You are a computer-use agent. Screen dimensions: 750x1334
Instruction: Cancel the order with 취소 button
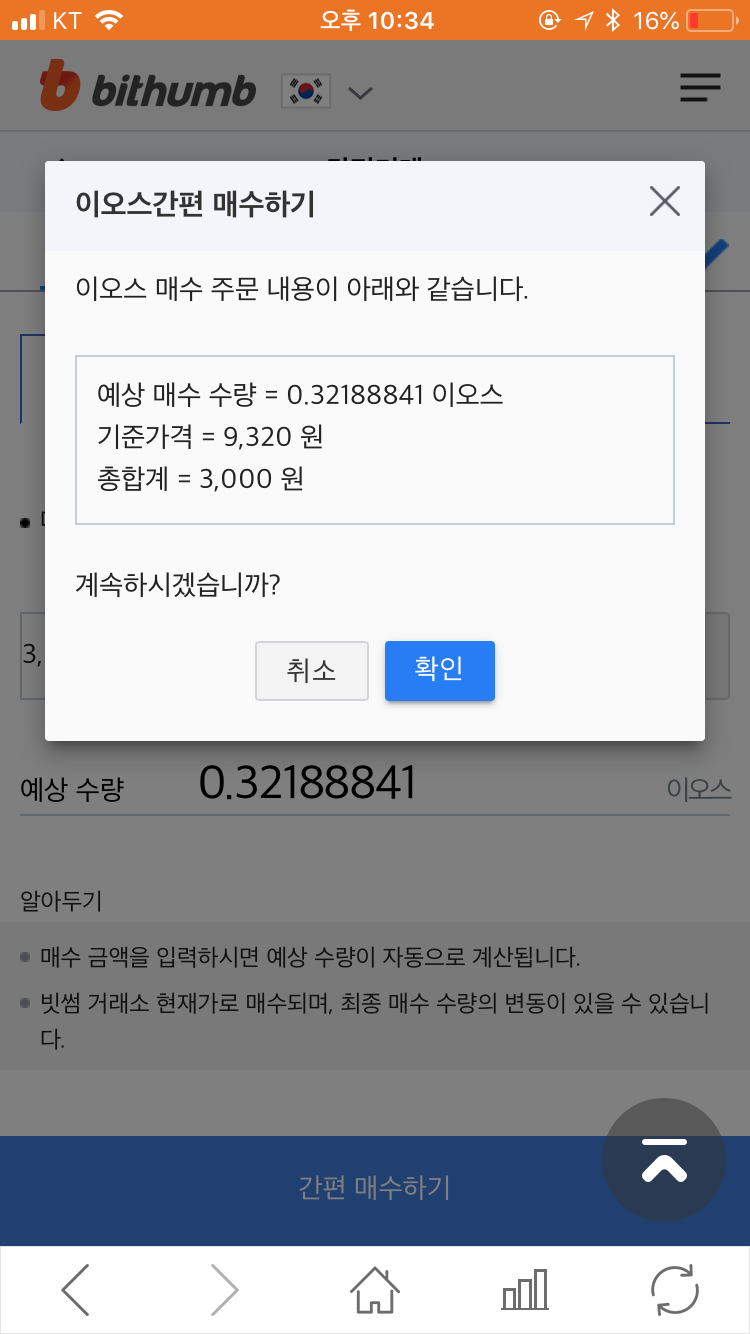coord(312,671)
